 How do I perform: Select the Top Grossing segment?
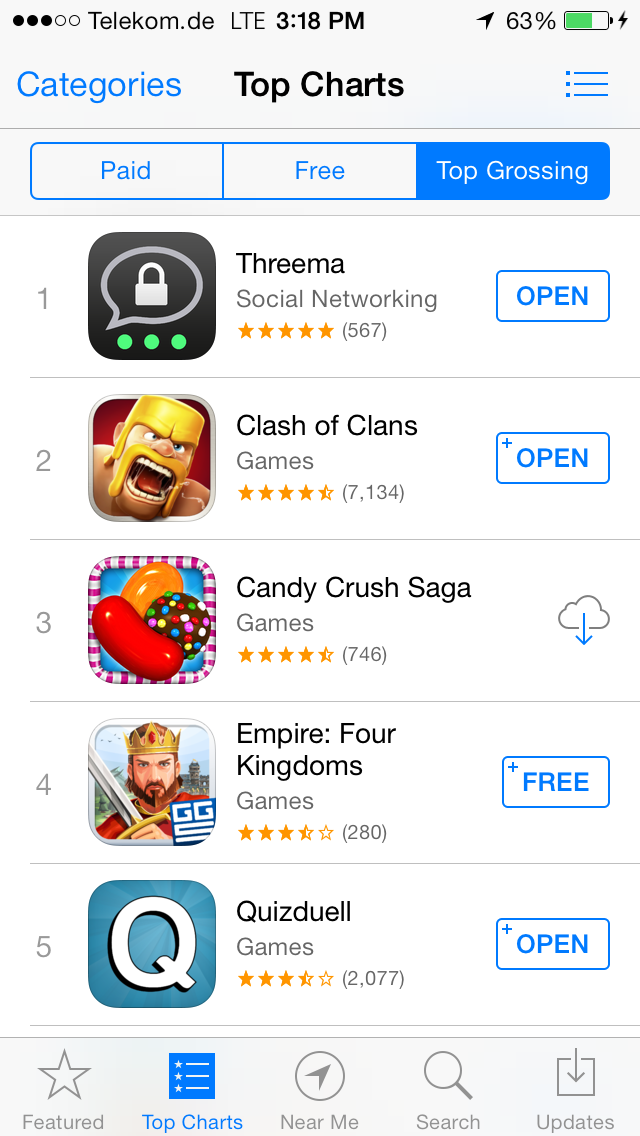[512, 171]
